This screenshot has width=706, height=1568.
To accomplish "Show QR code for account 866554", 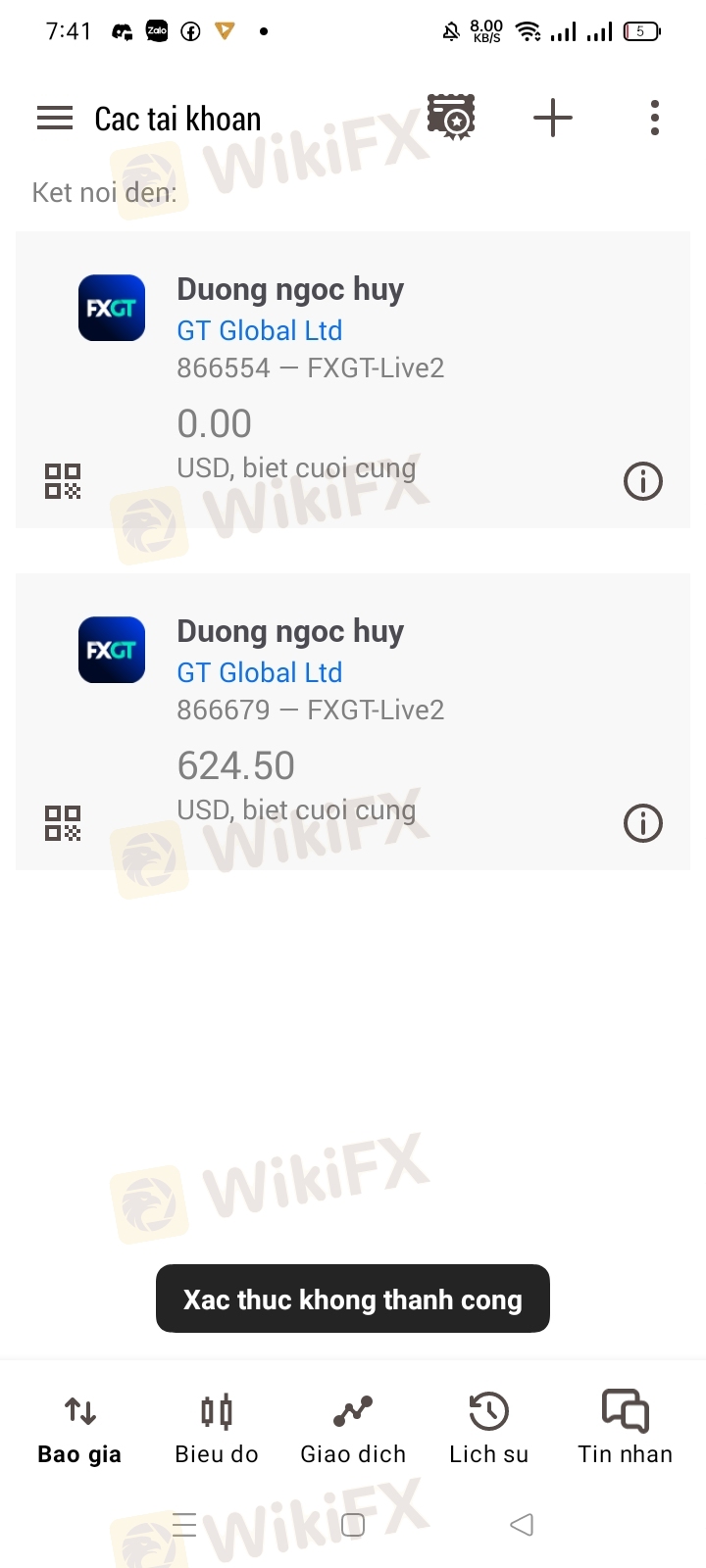I will pos(63,481).
